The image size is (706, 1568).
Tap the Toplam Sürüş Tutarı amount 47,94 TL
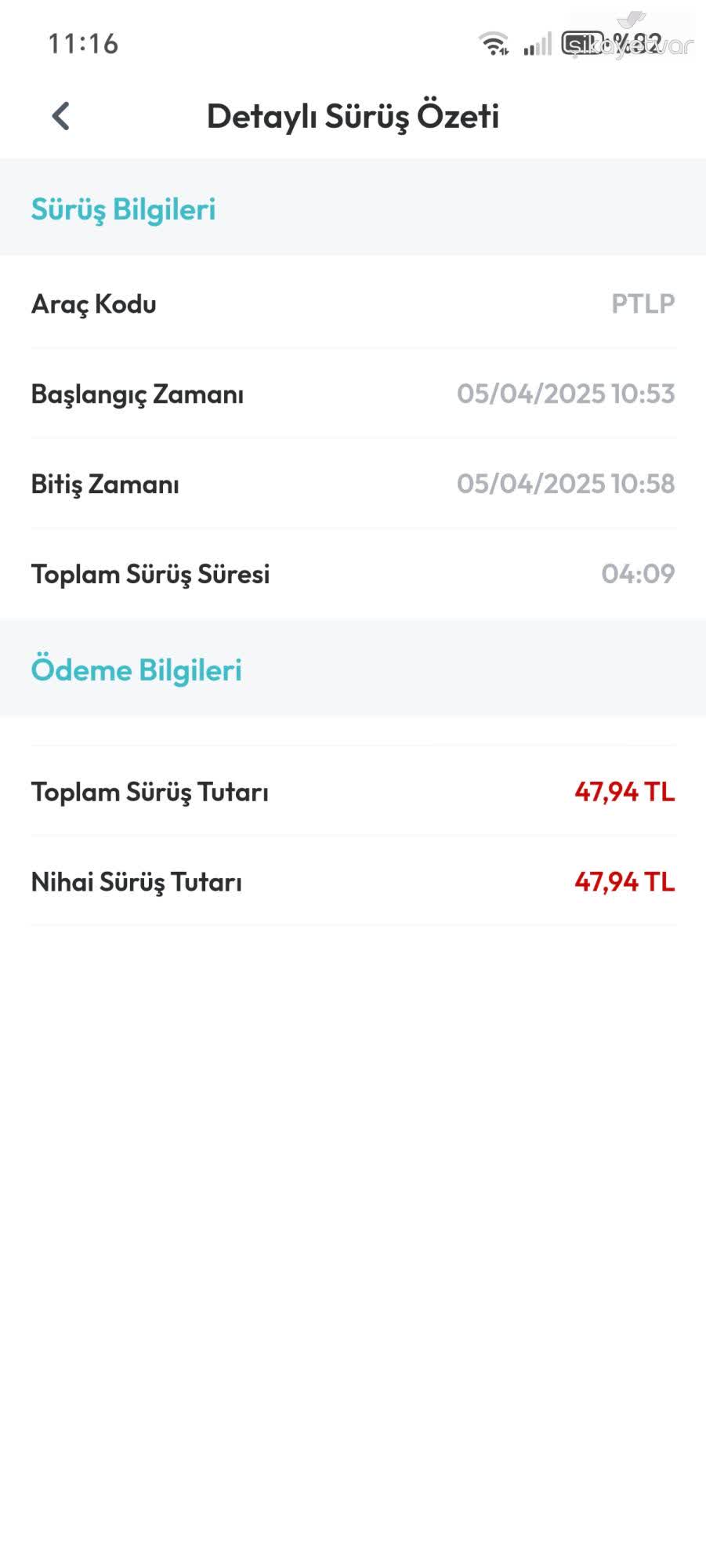623,792
